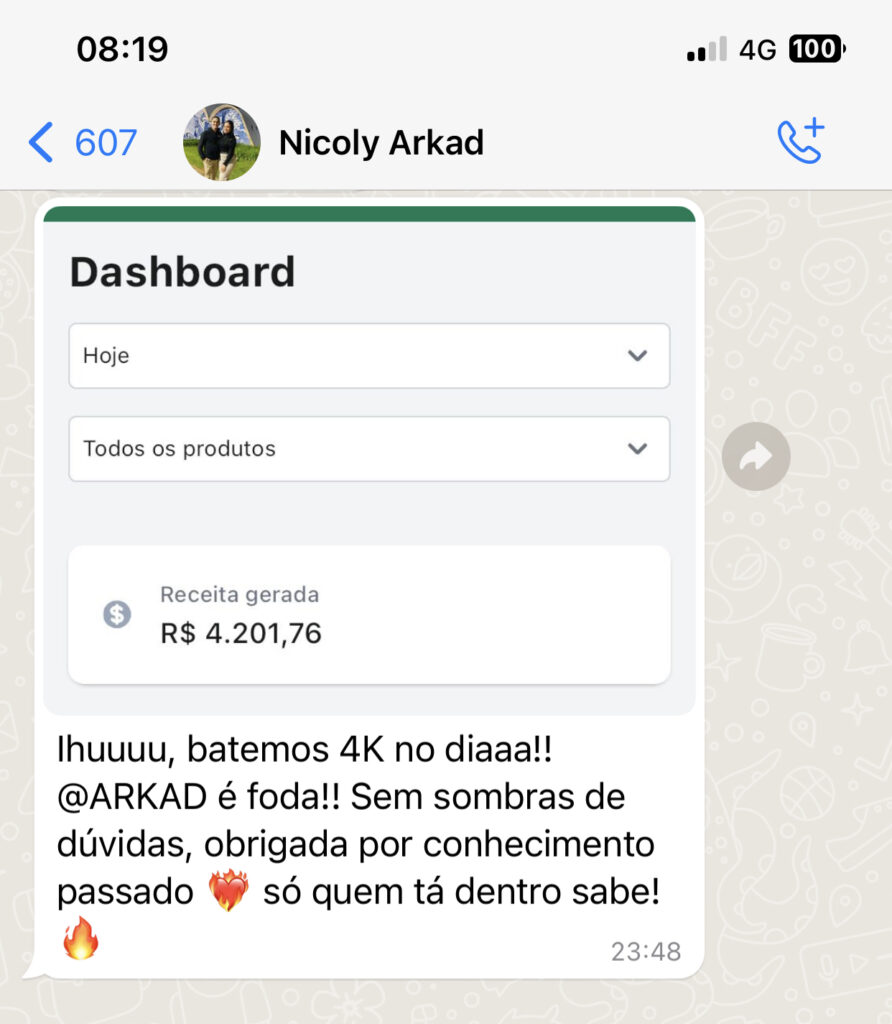Open Nicoly Arkad's contact info

tap(381, 143)
